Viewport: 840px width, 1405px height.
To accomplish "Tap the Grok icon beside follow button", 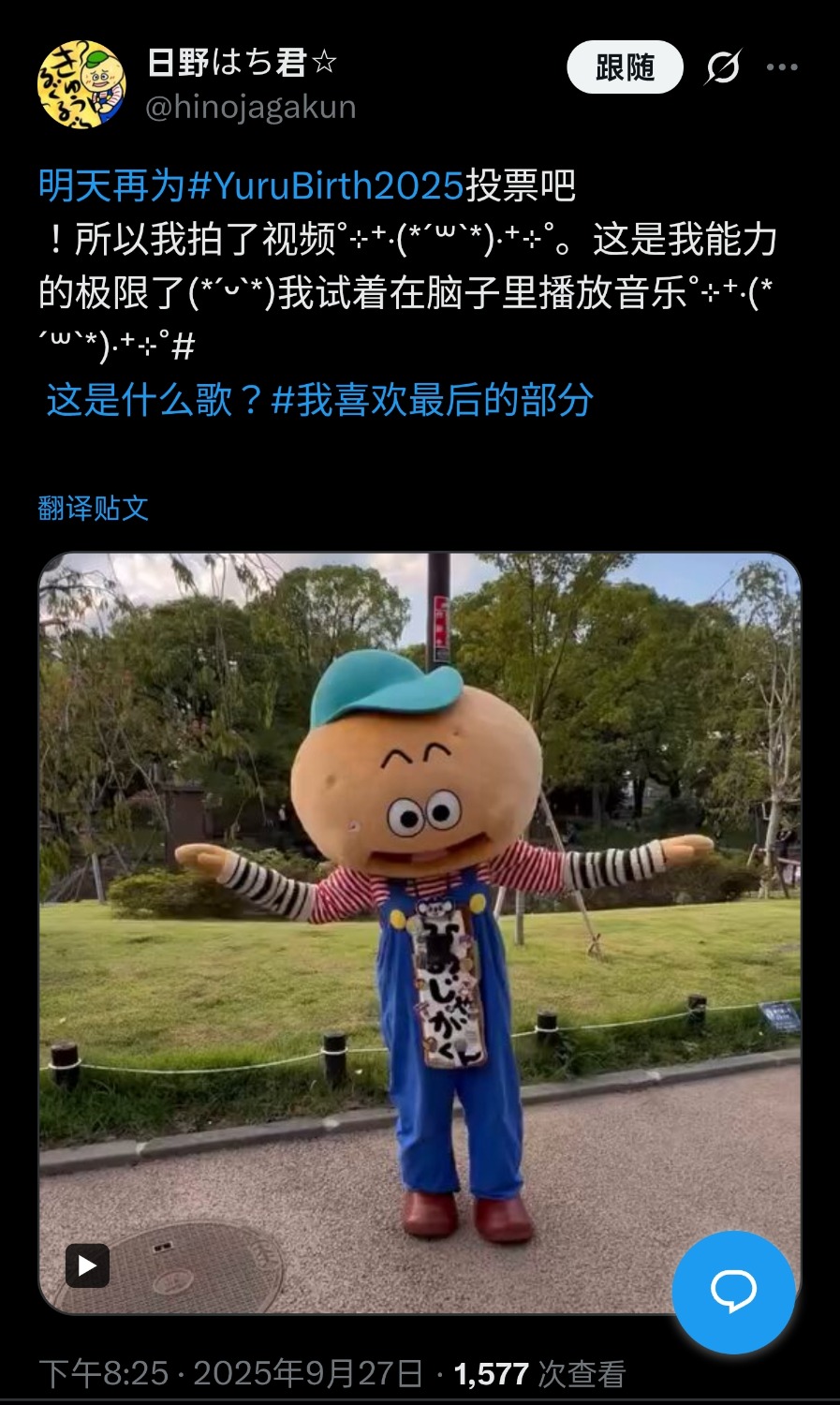I will coord(723,67).
